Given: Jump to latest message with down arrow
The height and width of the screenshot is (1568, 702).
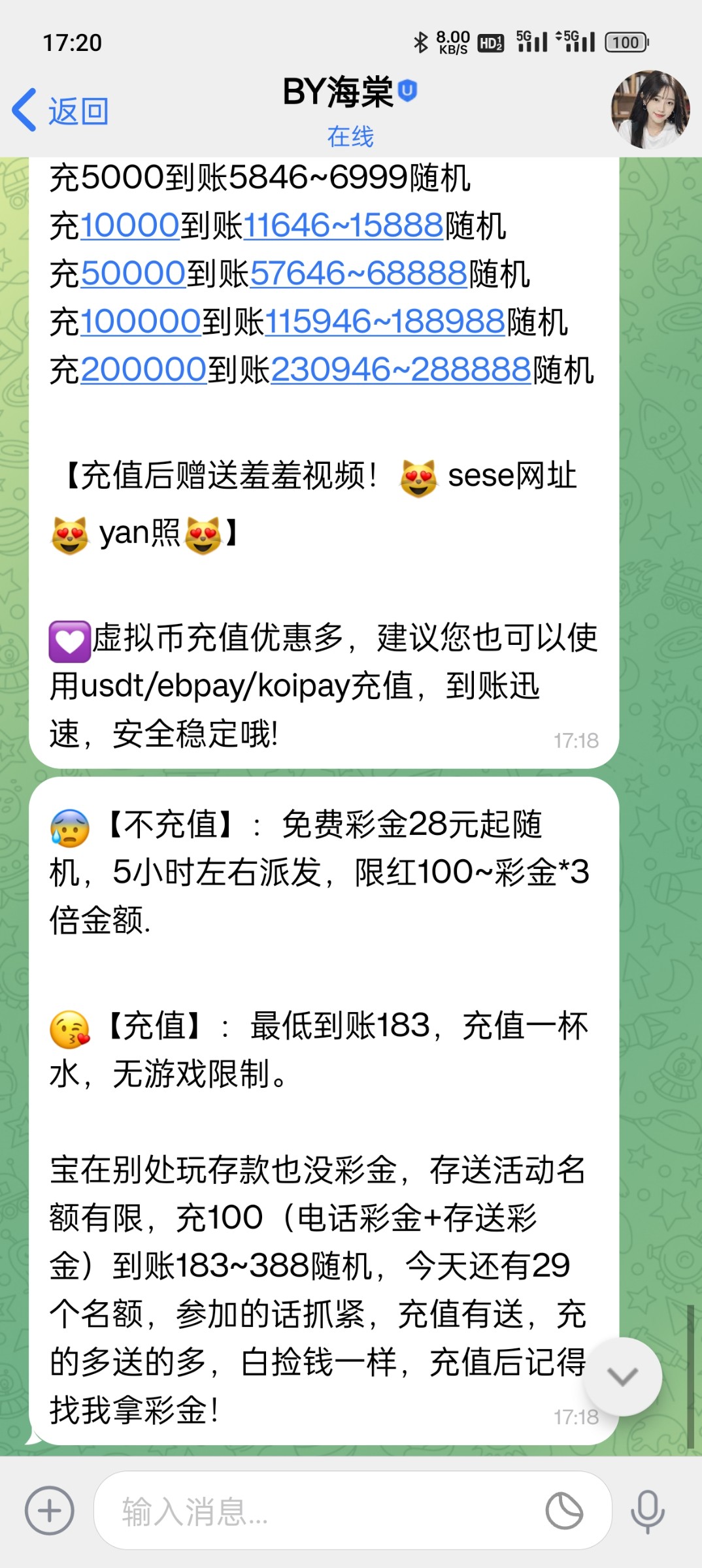Looking at the screenshot, I should (x=622, y=1377).
